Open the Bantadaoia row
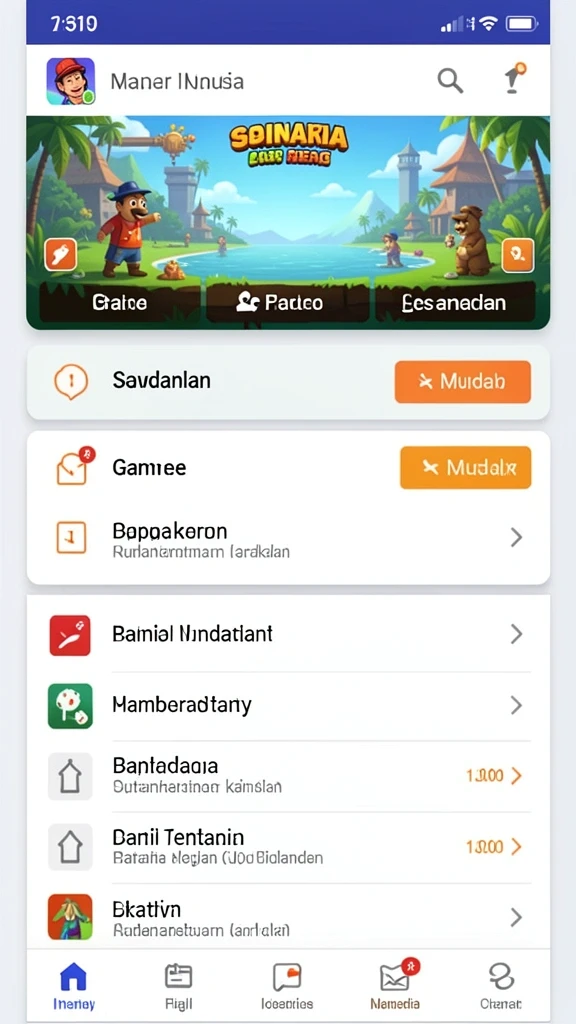576x1024 pixels. pyautogui.click(x=288, y=776)
